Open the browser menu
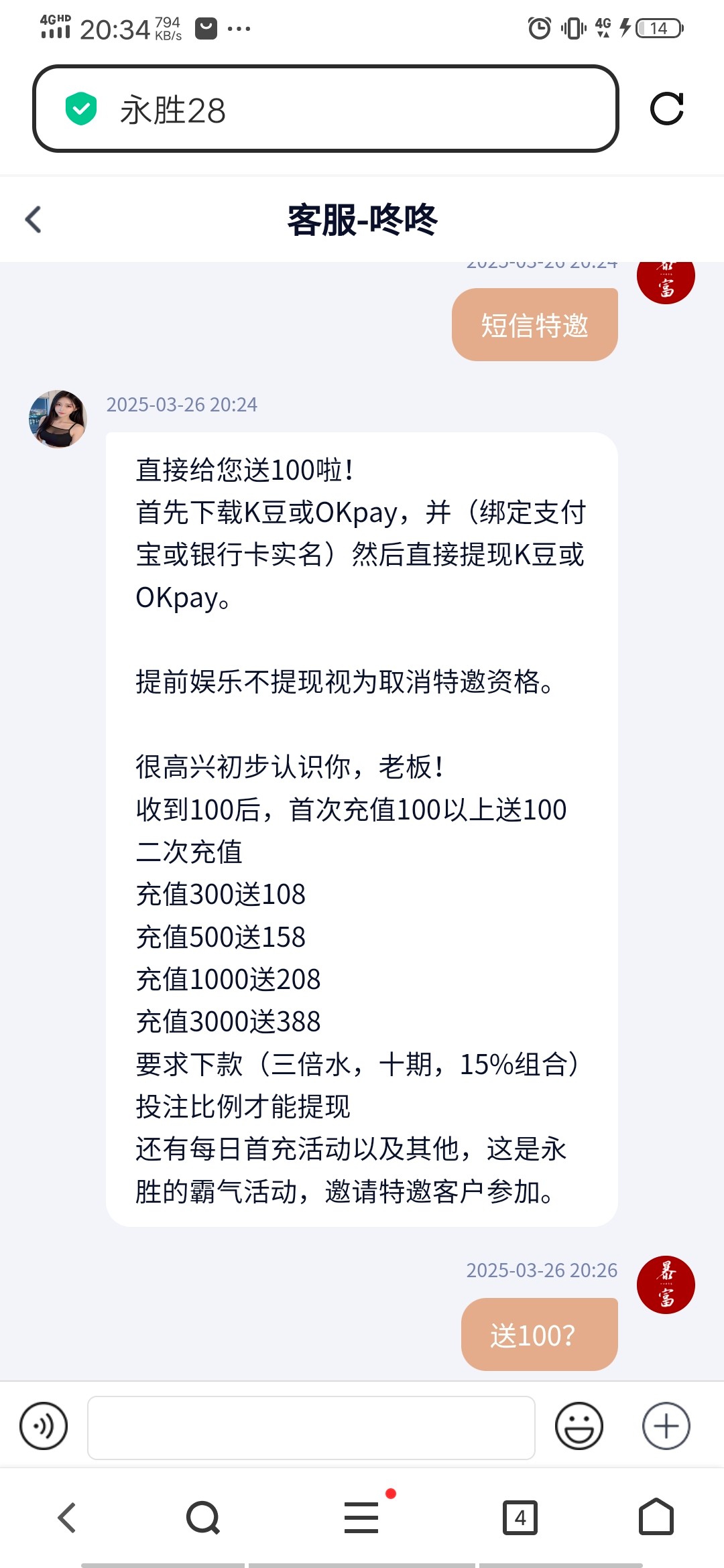This screenshot has height=1568, width=724. point(362,1518)
